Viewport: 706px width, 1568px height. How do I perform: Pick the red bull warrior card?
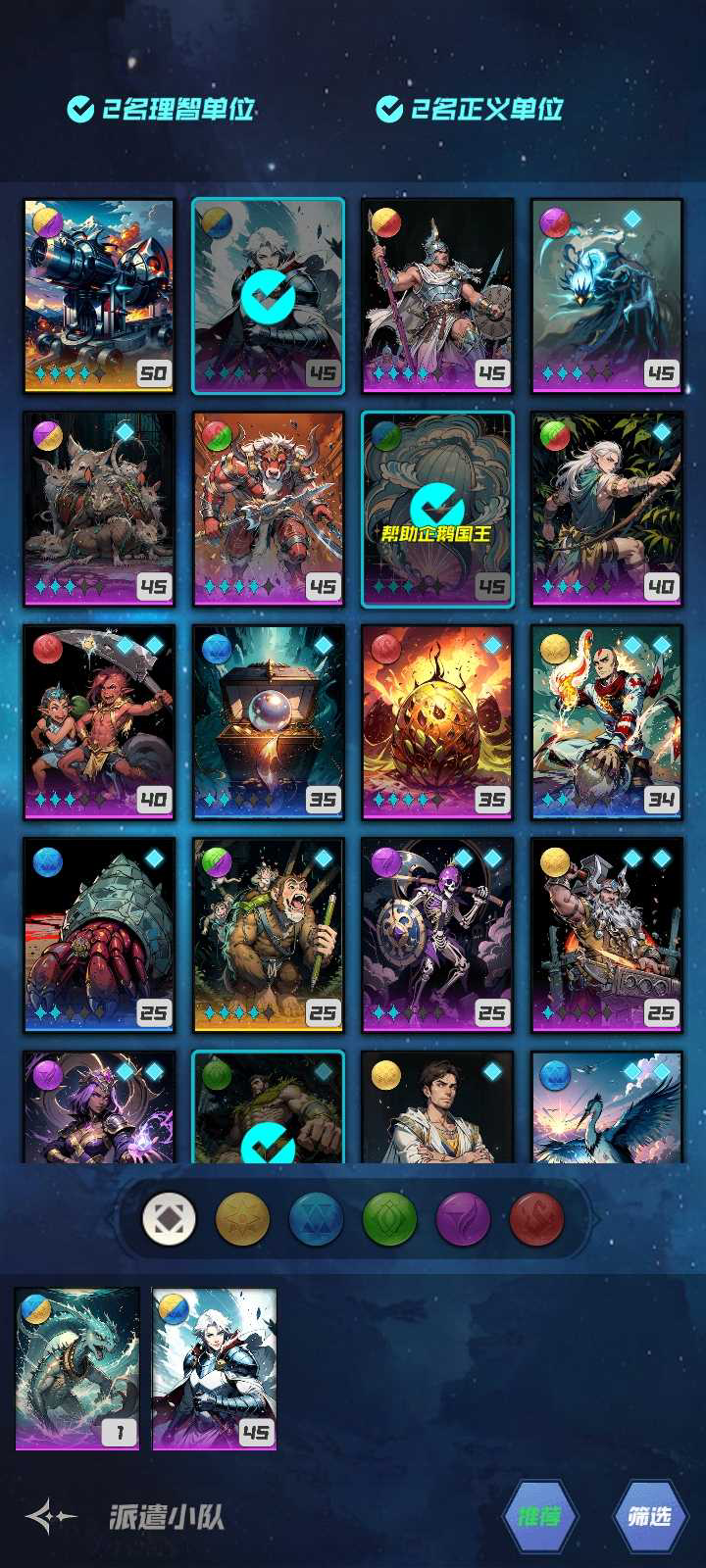tap(269, 509)
